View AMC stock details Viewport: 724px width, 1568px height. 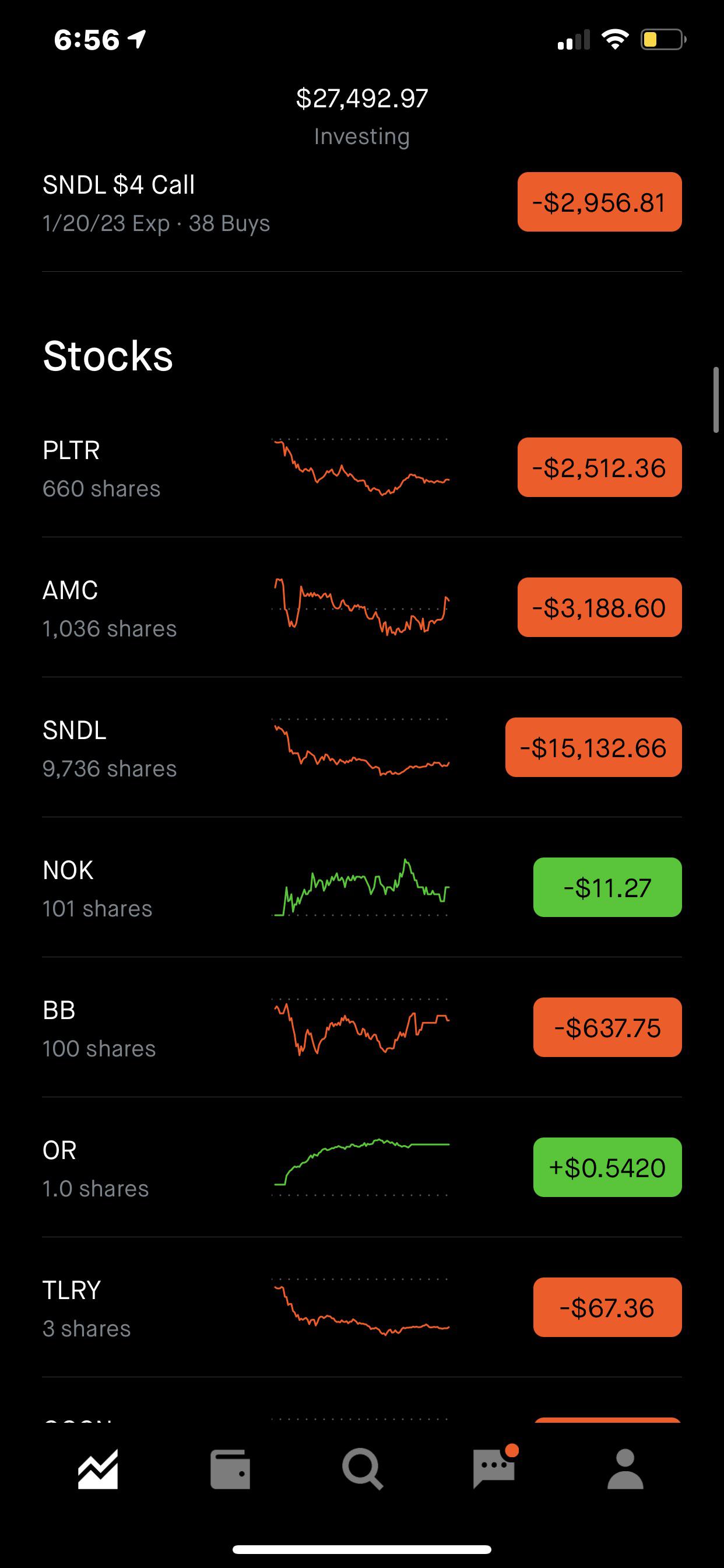tap(110, 608)
